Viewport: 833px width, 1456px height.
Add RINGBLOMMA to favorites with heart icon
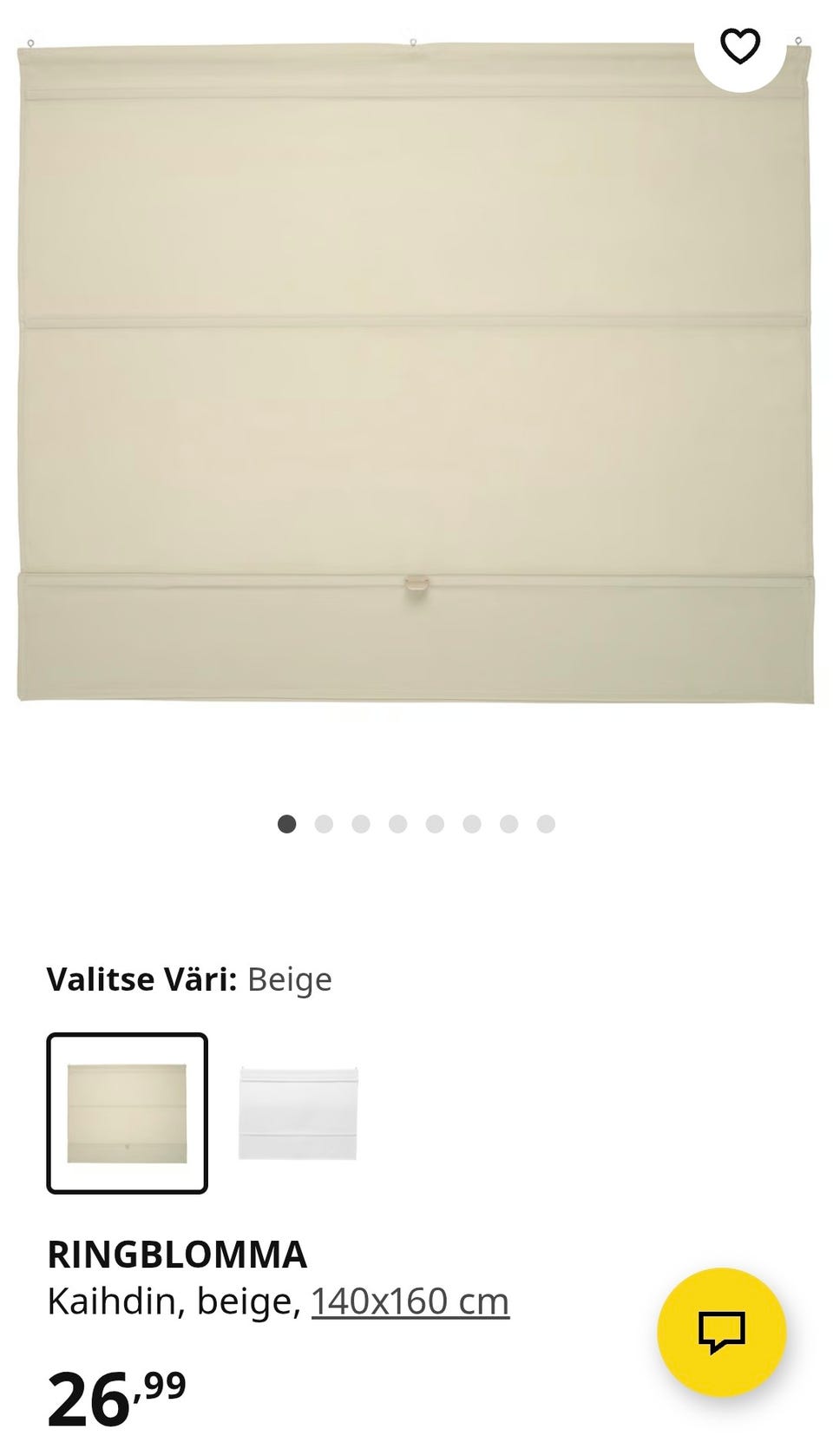pyautogui.click(x=740, y=46)
